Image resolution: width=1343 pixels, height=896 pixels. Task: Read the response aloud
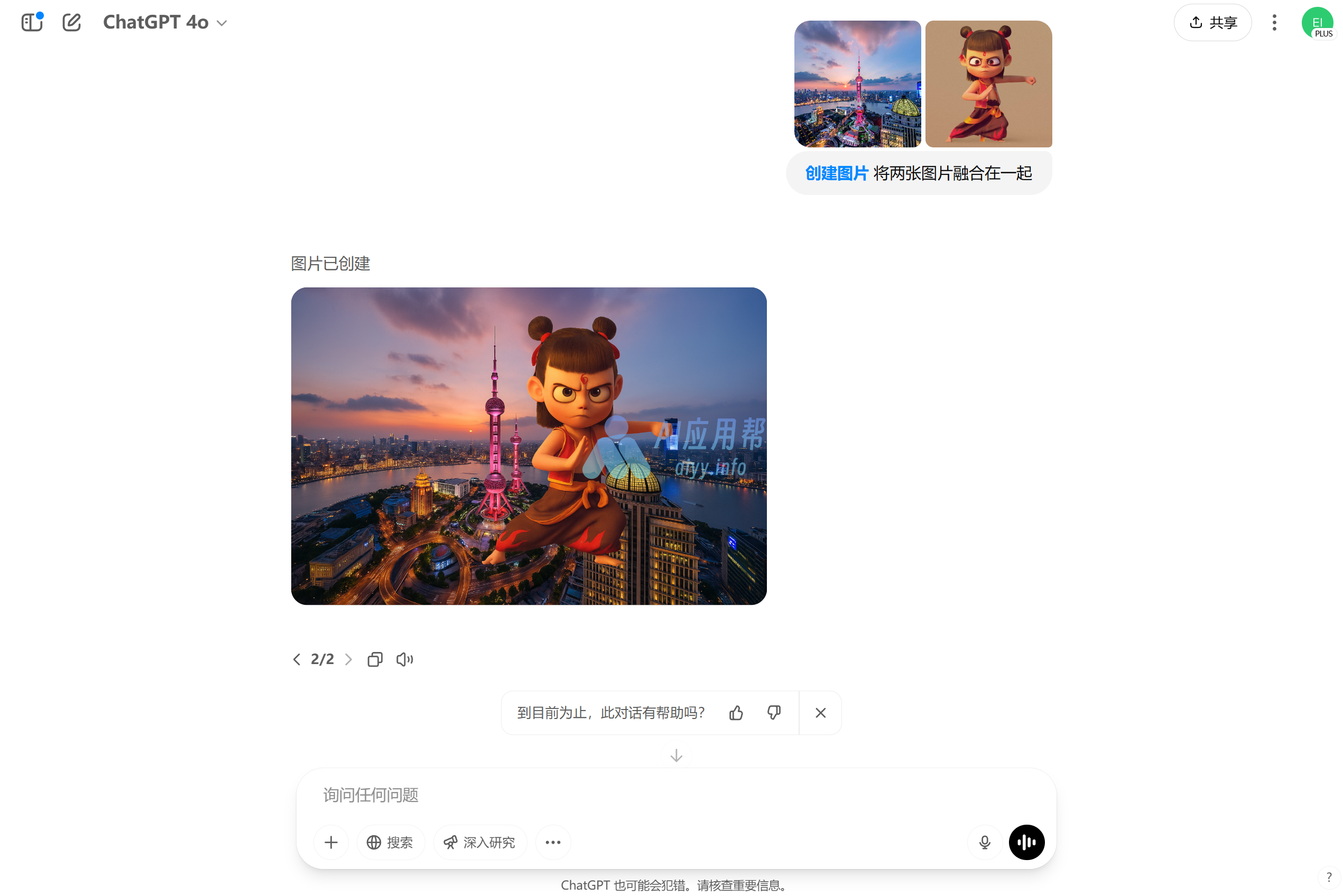(x=404, y=659)
